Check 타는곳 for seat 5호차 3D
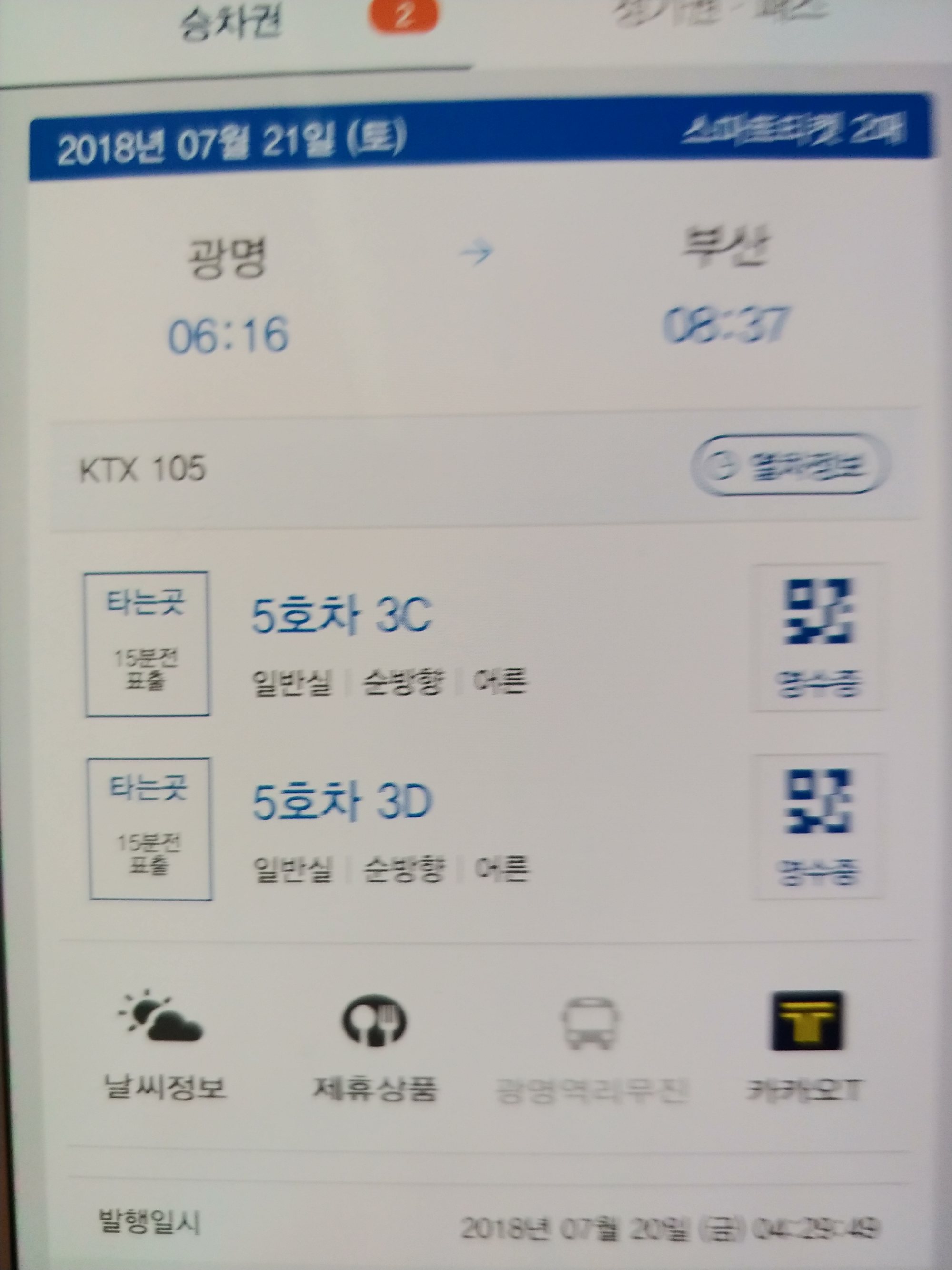The image size is (952, 1270). click(150, 829)
